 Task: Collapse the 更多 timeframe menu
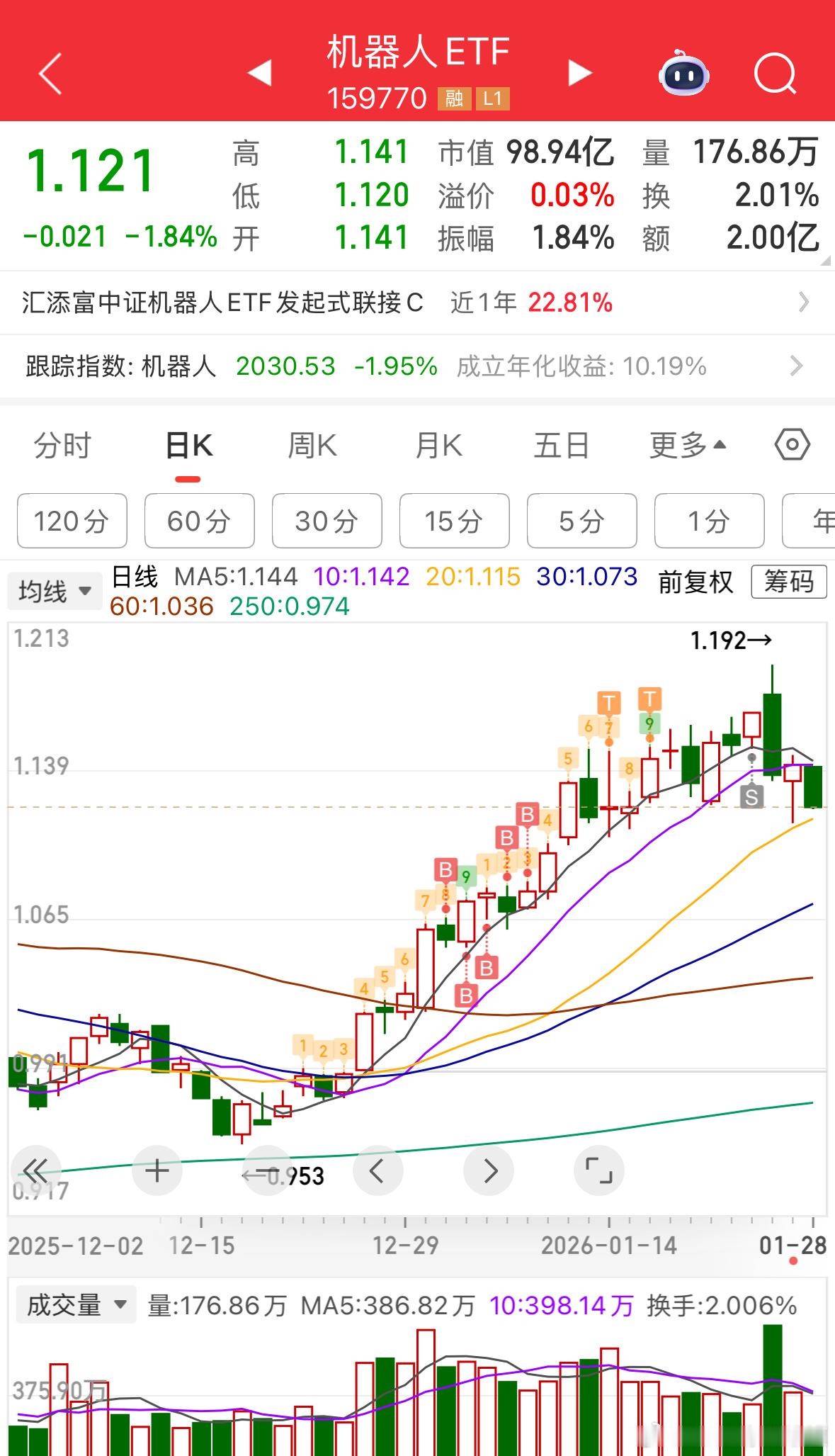[x=685, y=445]
